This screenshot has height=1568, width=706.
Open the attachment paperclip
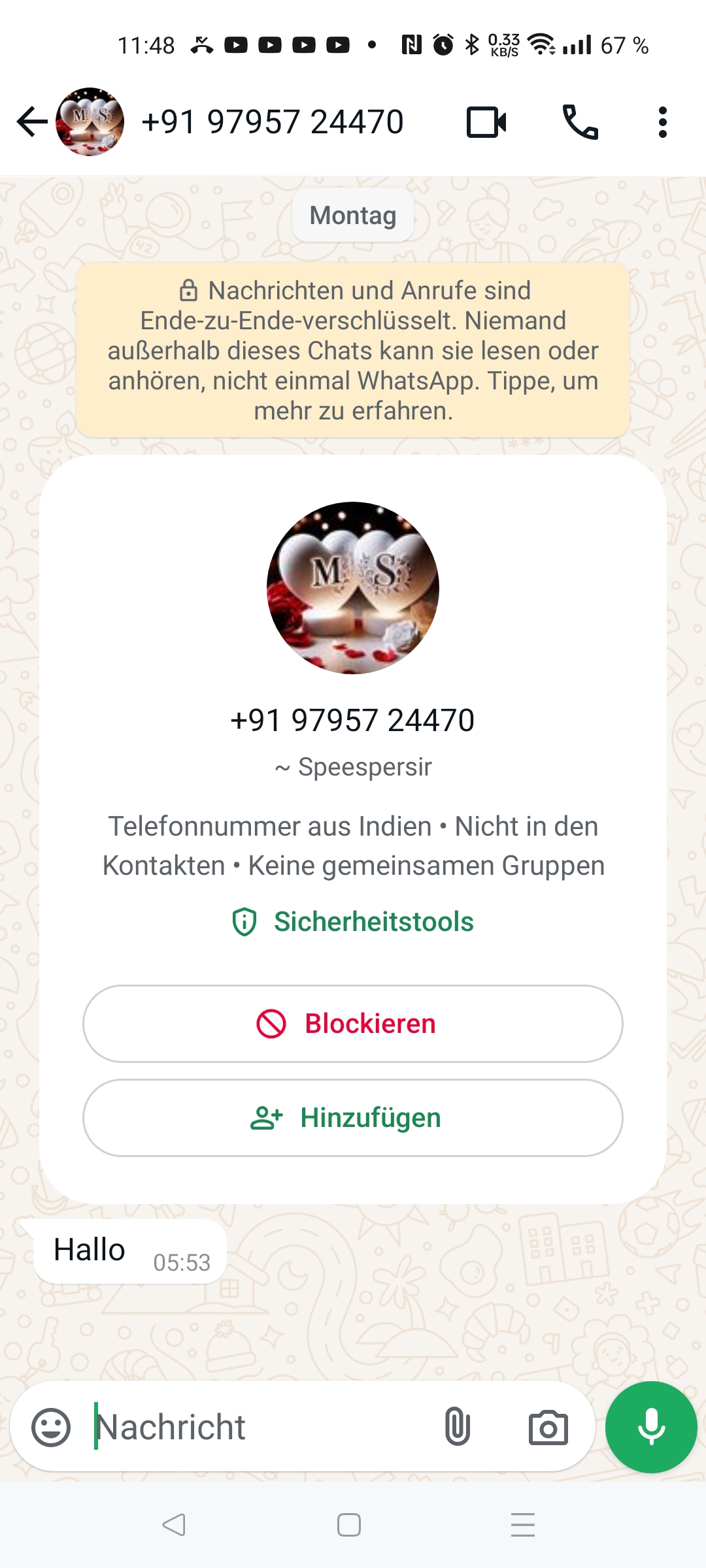click(457, 1427)
